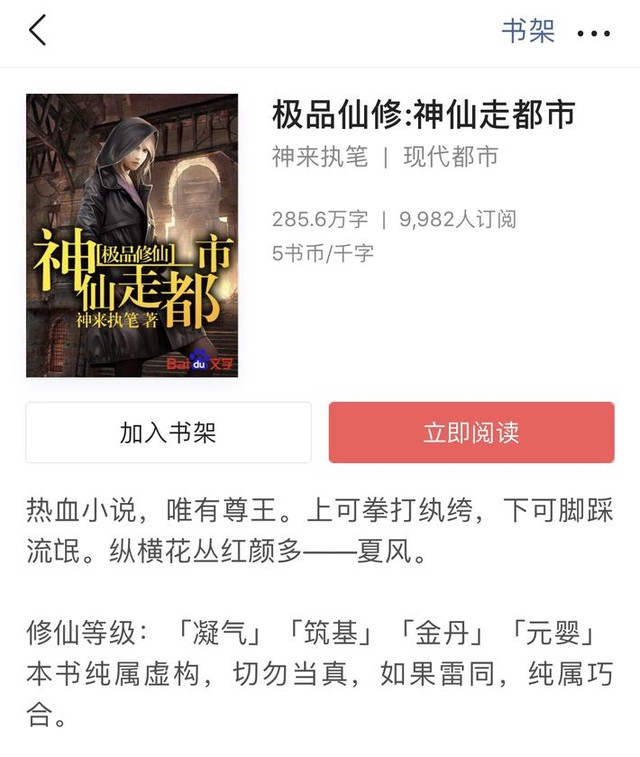
Task: Open the 神仙走都市 book cover
Action: (132, 235)
